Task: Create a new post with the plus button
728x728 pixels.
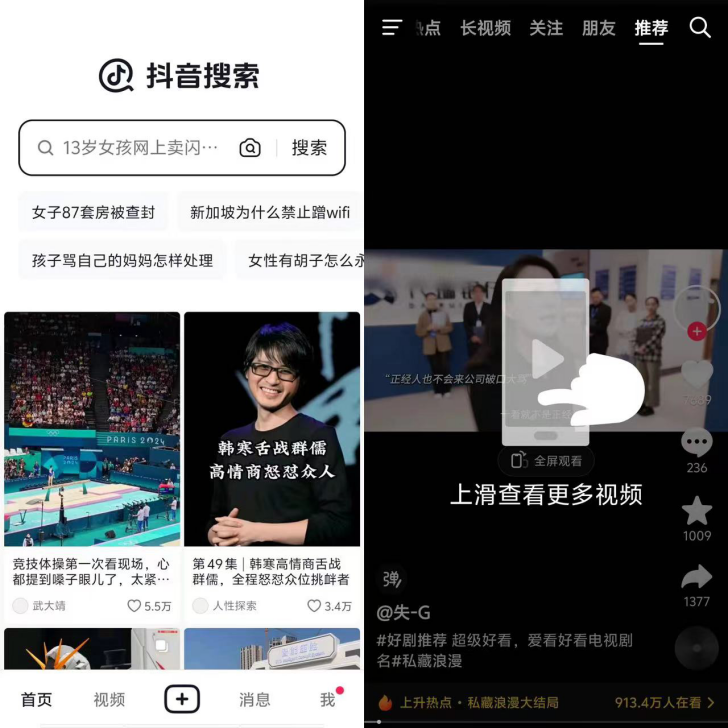Action: 182,699
